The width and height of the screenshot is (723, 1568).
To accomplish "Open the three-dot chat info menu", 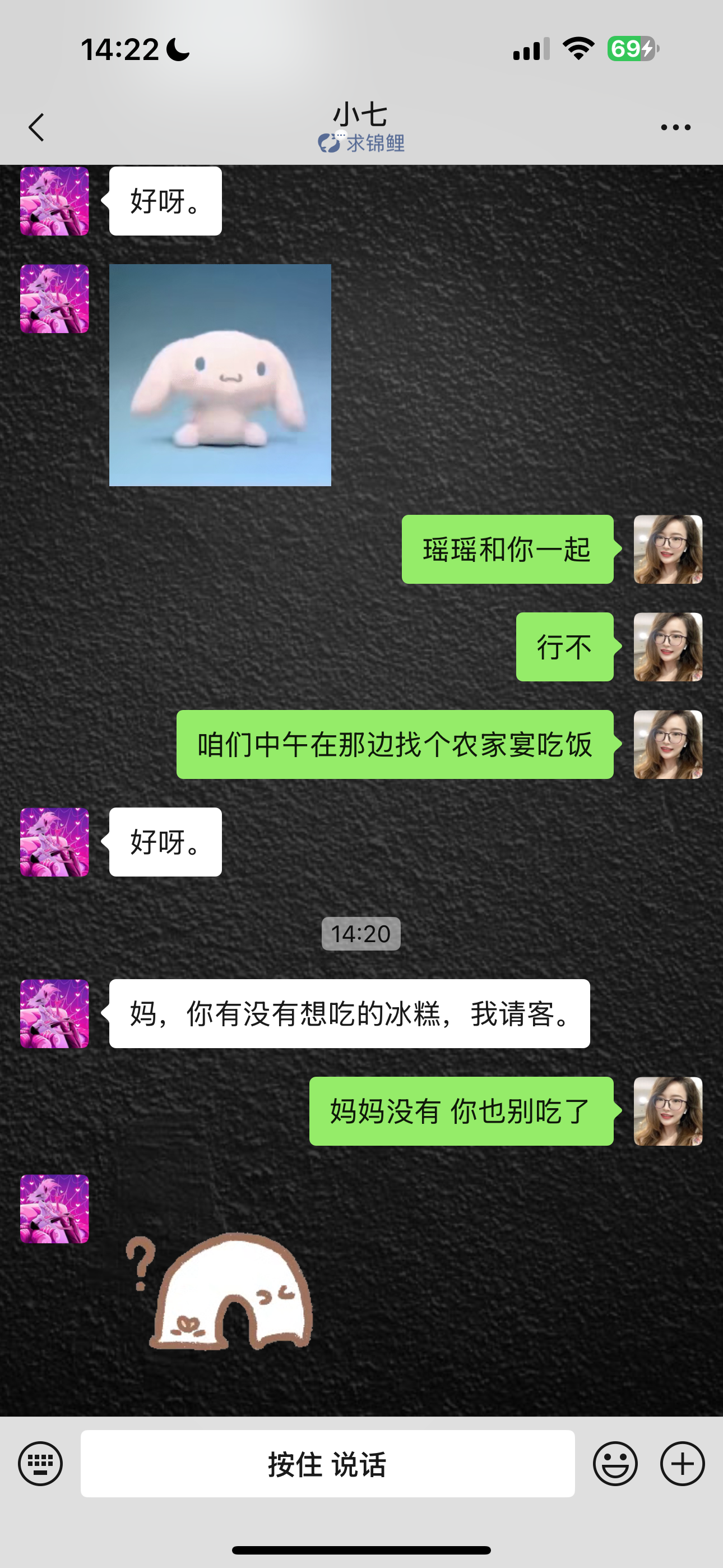I will pyautogui.click(x=675, y=127).
